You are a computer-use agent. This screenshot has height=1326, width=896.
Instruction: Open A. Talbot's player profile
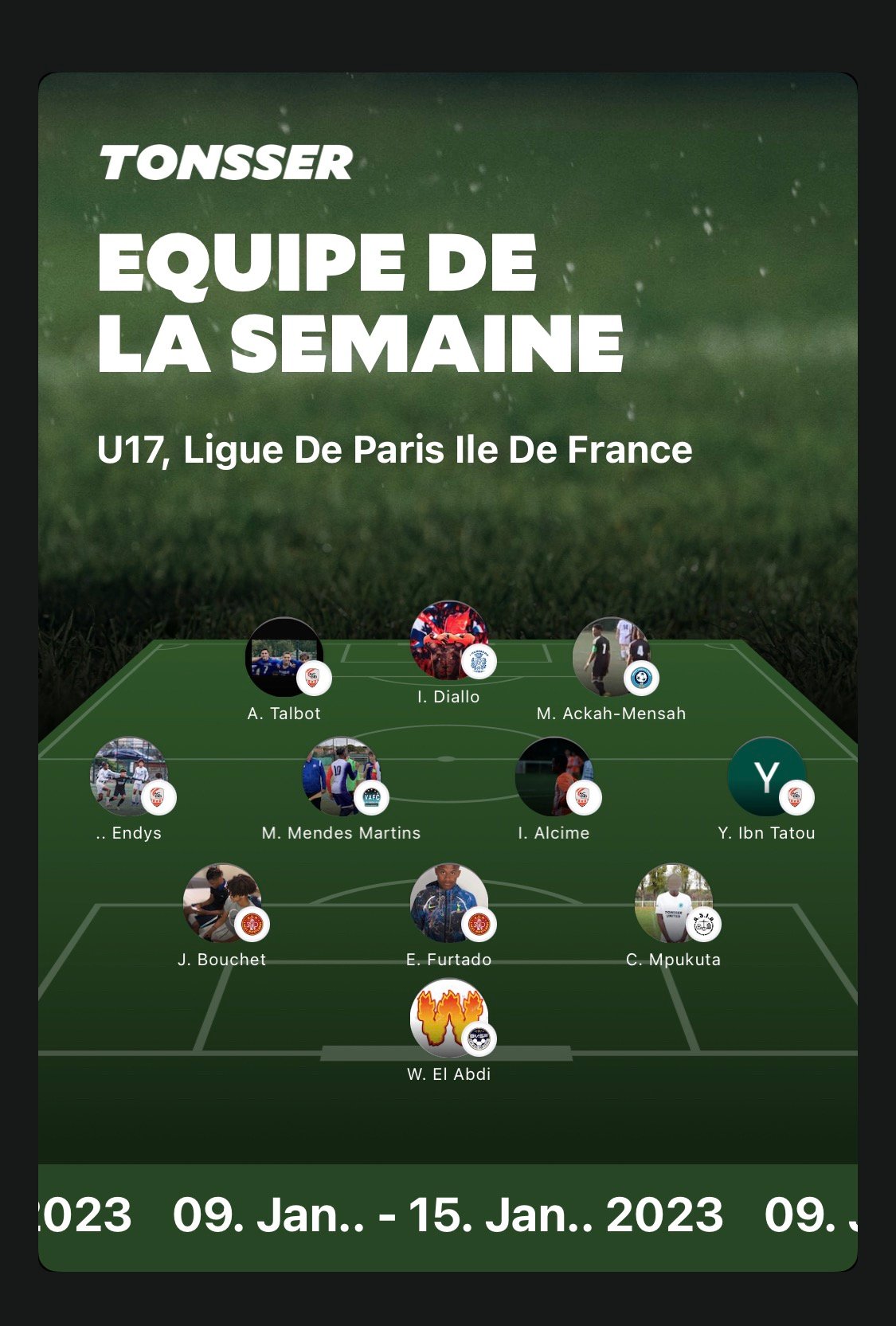click(284, 657)
